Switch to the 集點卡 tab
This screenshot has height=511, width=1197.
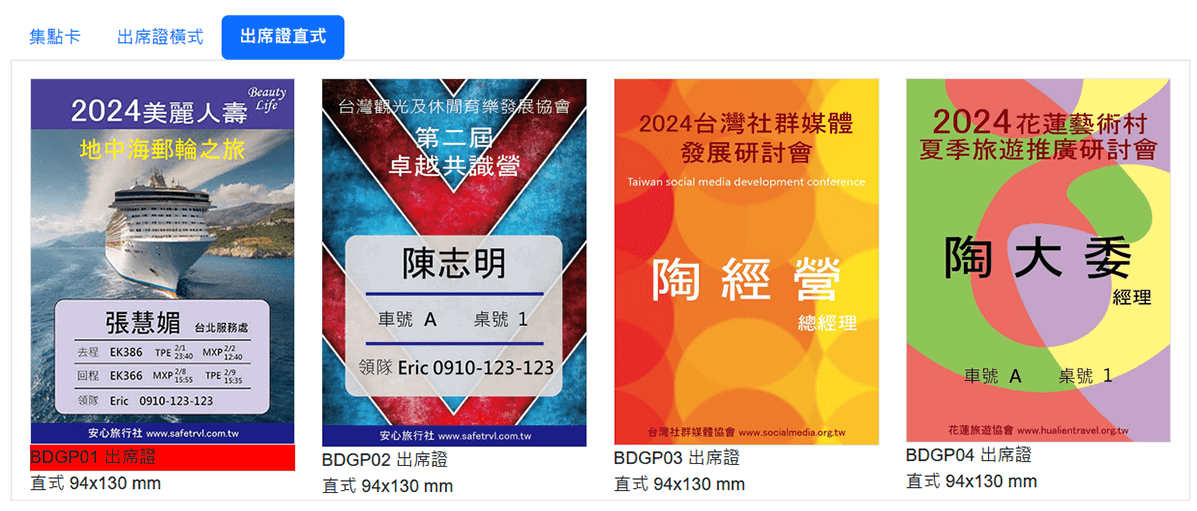tap(55, 37)
